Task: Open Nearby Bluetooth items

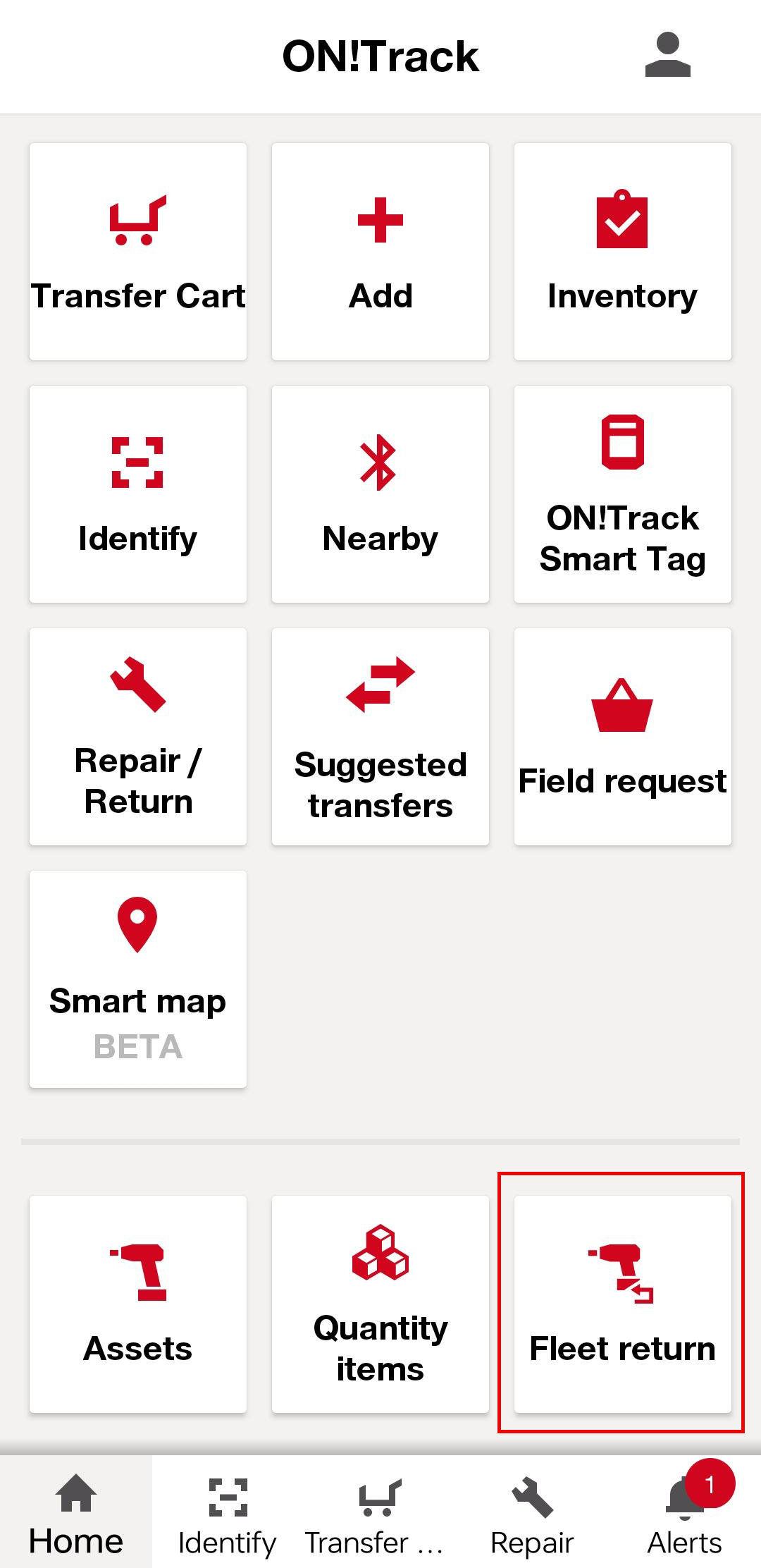Action: (380, 494)
